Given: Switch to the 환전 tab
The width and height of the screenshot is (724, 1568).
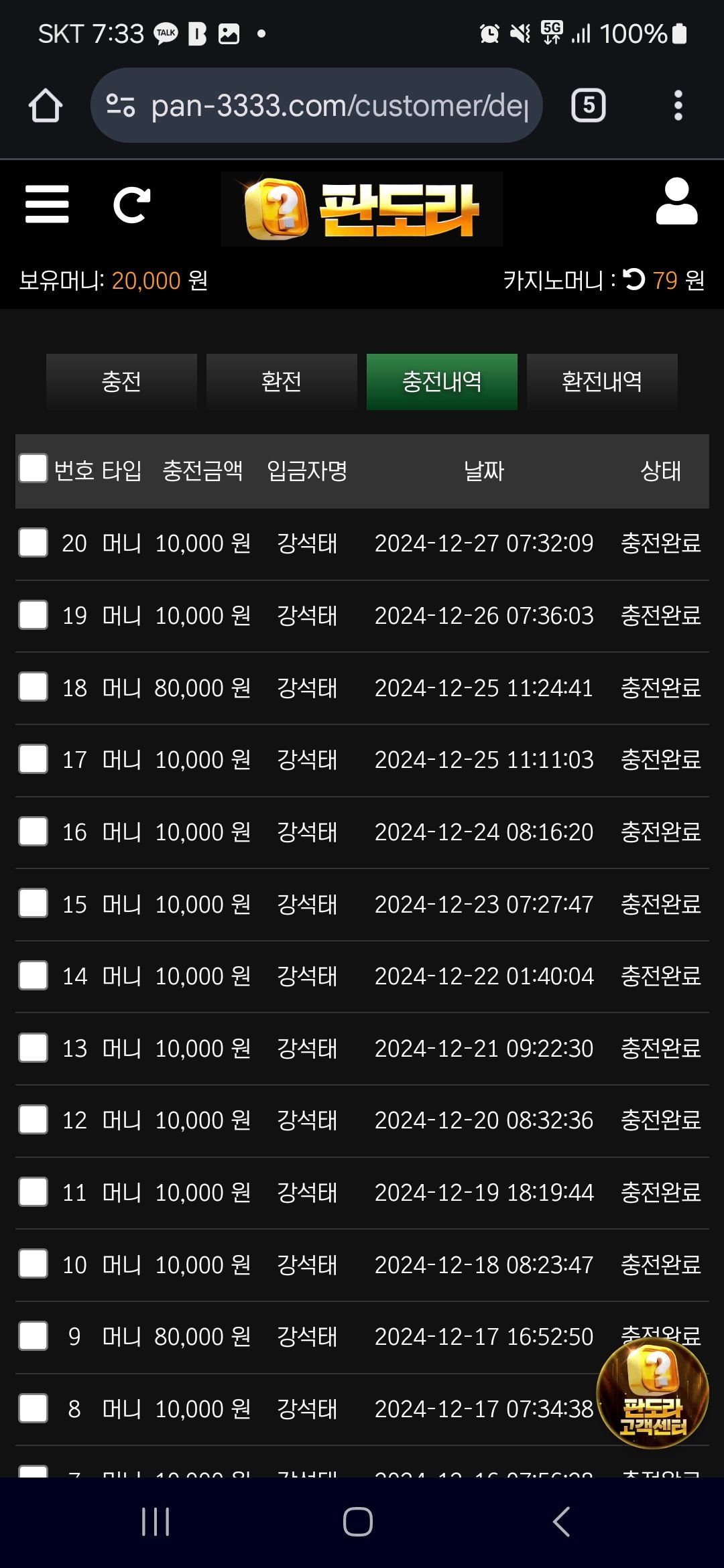Looking at the screenshot, I should pos(282,381).
